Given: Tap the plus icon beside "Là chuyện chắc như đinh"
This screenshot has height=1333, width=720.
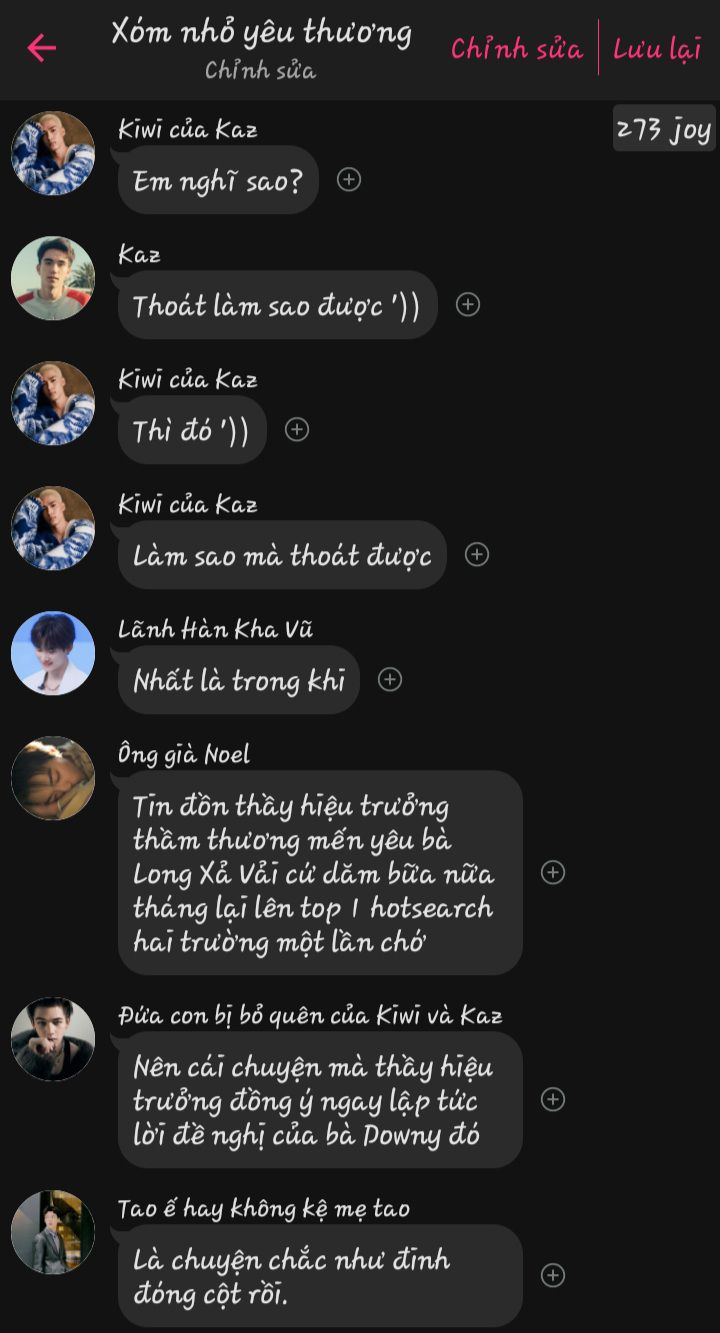Looking at the screenshot, I should pos(553,1276).
